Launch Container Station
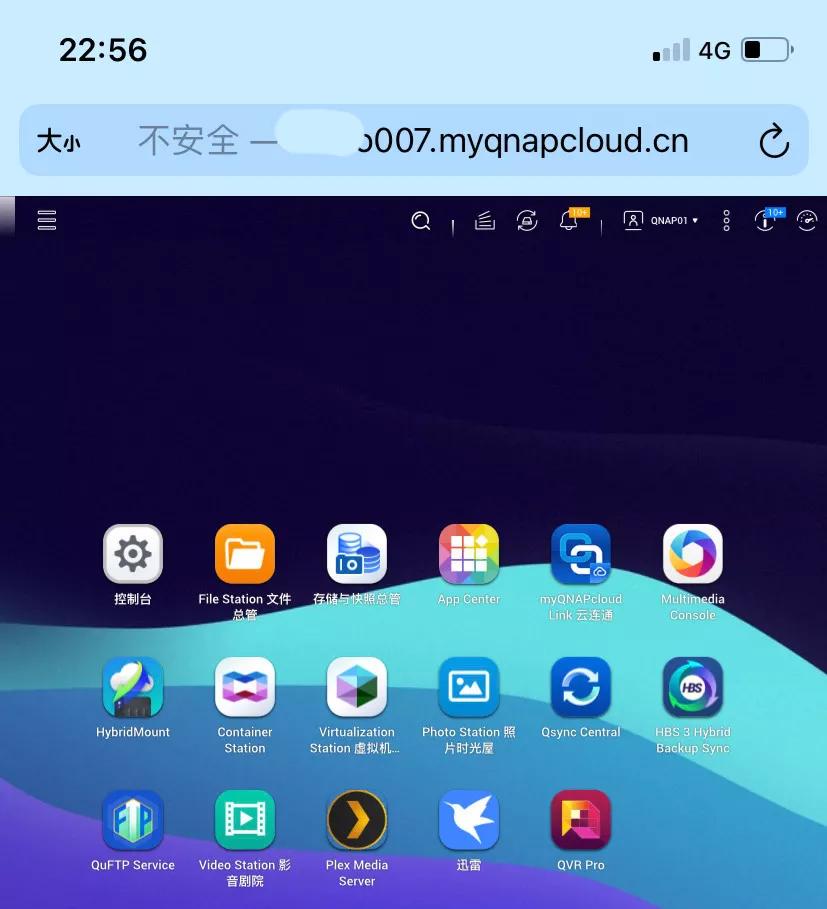The width and height of the screenshot is (827, 909). coord(245,687)
